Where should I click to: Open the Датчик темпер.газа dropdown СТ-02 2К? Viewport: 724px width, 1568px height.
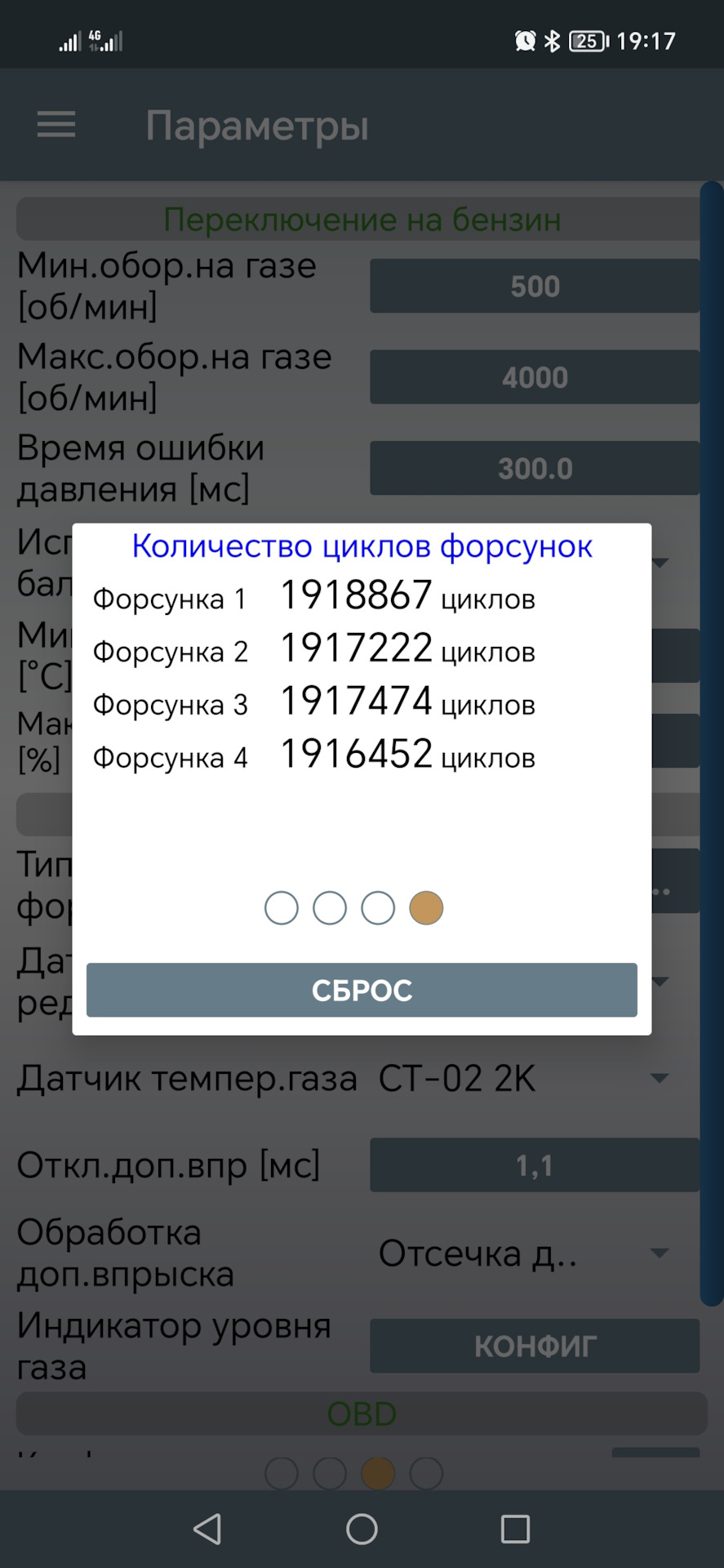pos(522,1079)
